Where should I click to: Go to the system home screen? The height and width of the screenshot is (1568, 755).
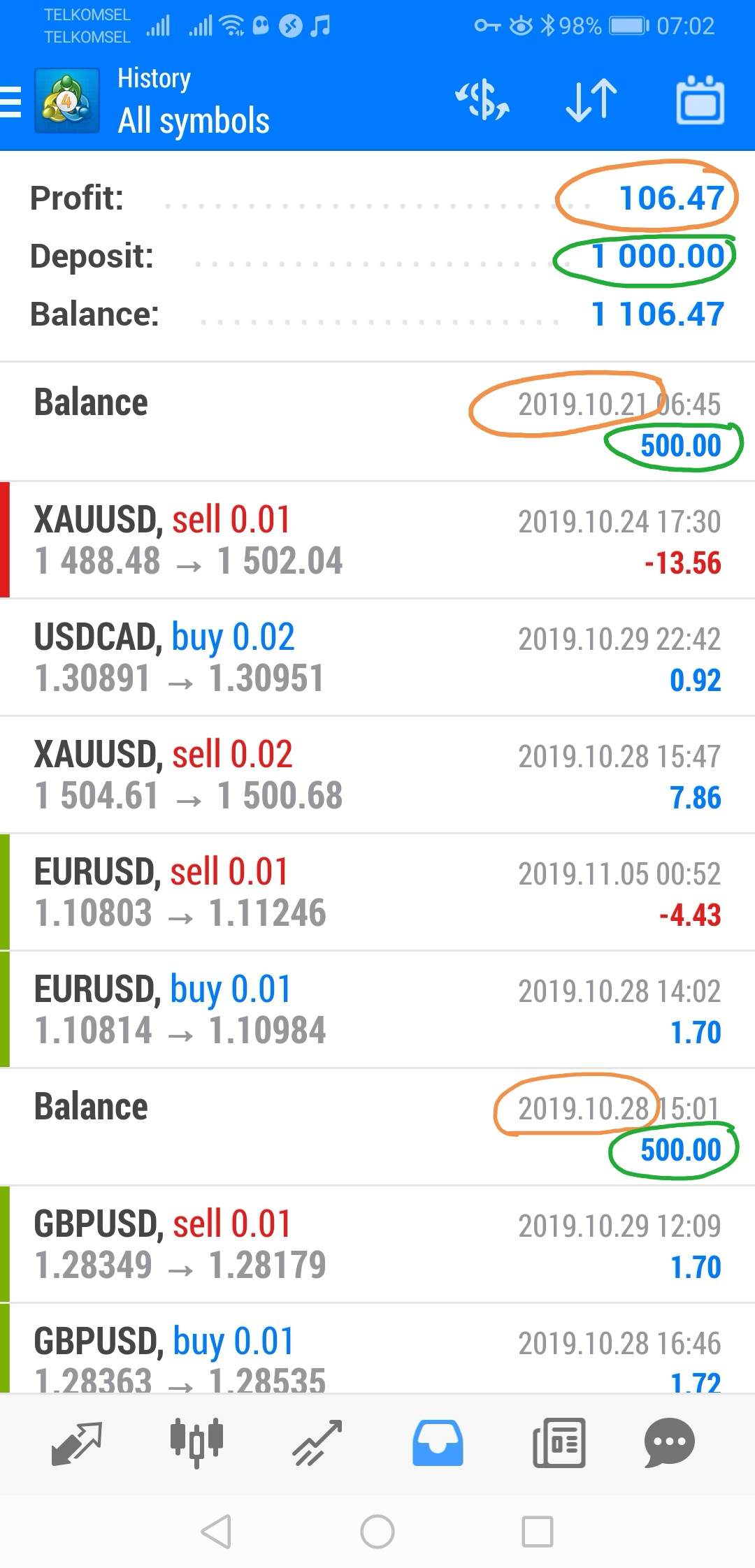(x=377, y=1532)
